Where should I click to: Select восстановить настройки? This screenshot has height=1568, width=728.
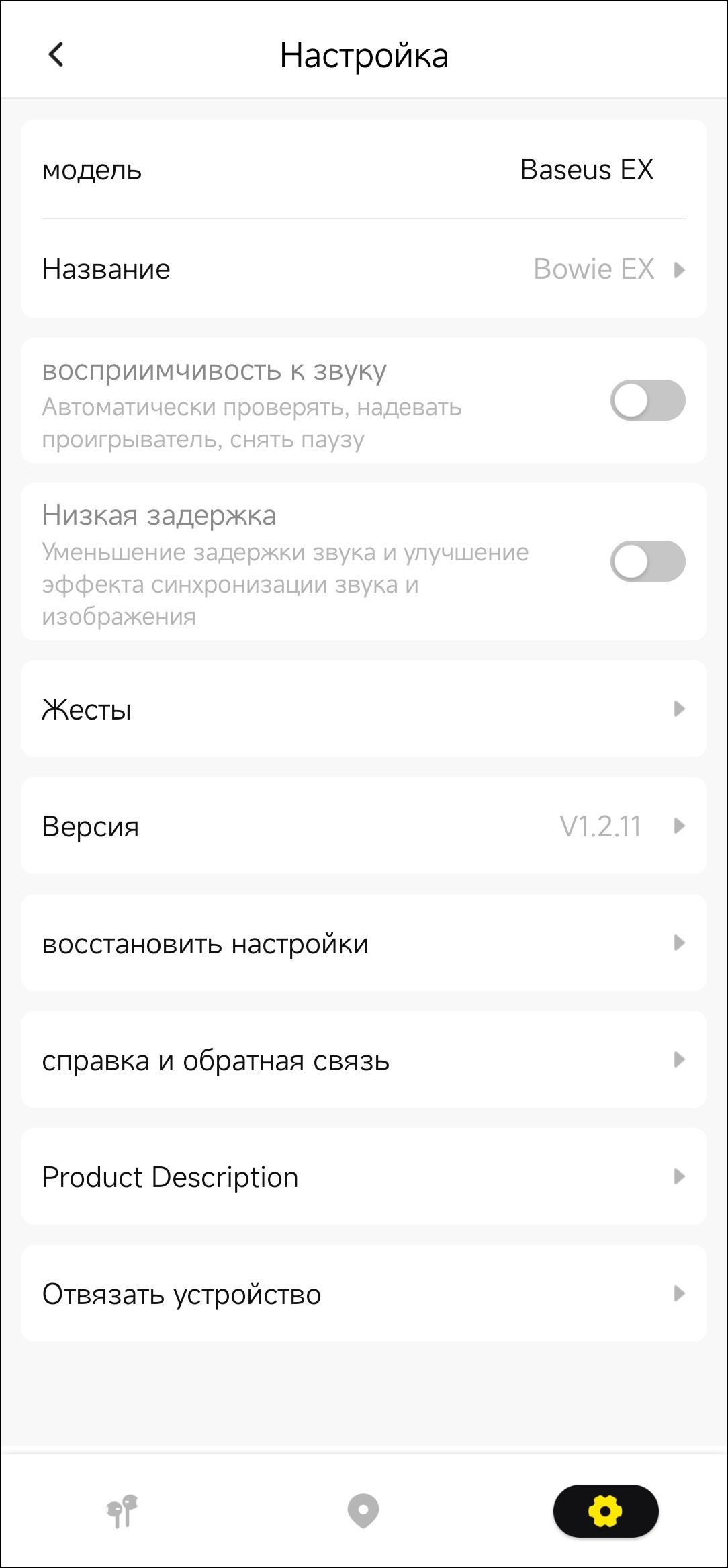tap(363, 943)
